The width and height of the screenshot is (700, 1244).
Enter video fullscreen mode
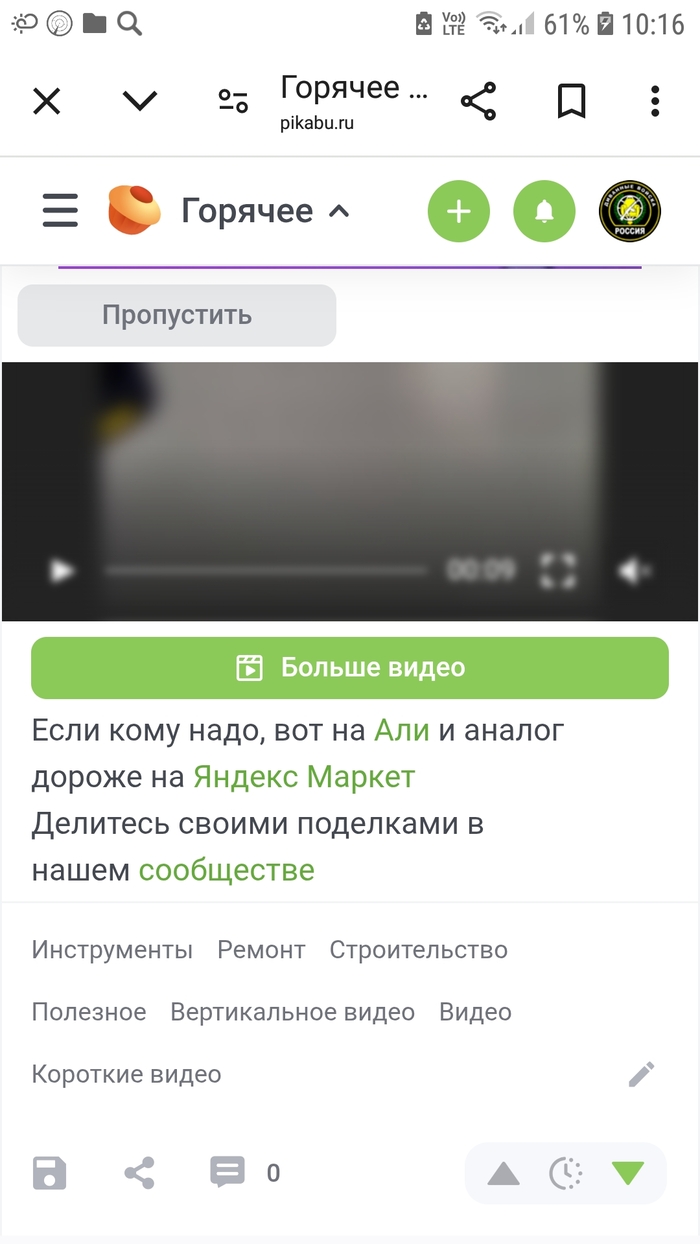click(557, 571)
